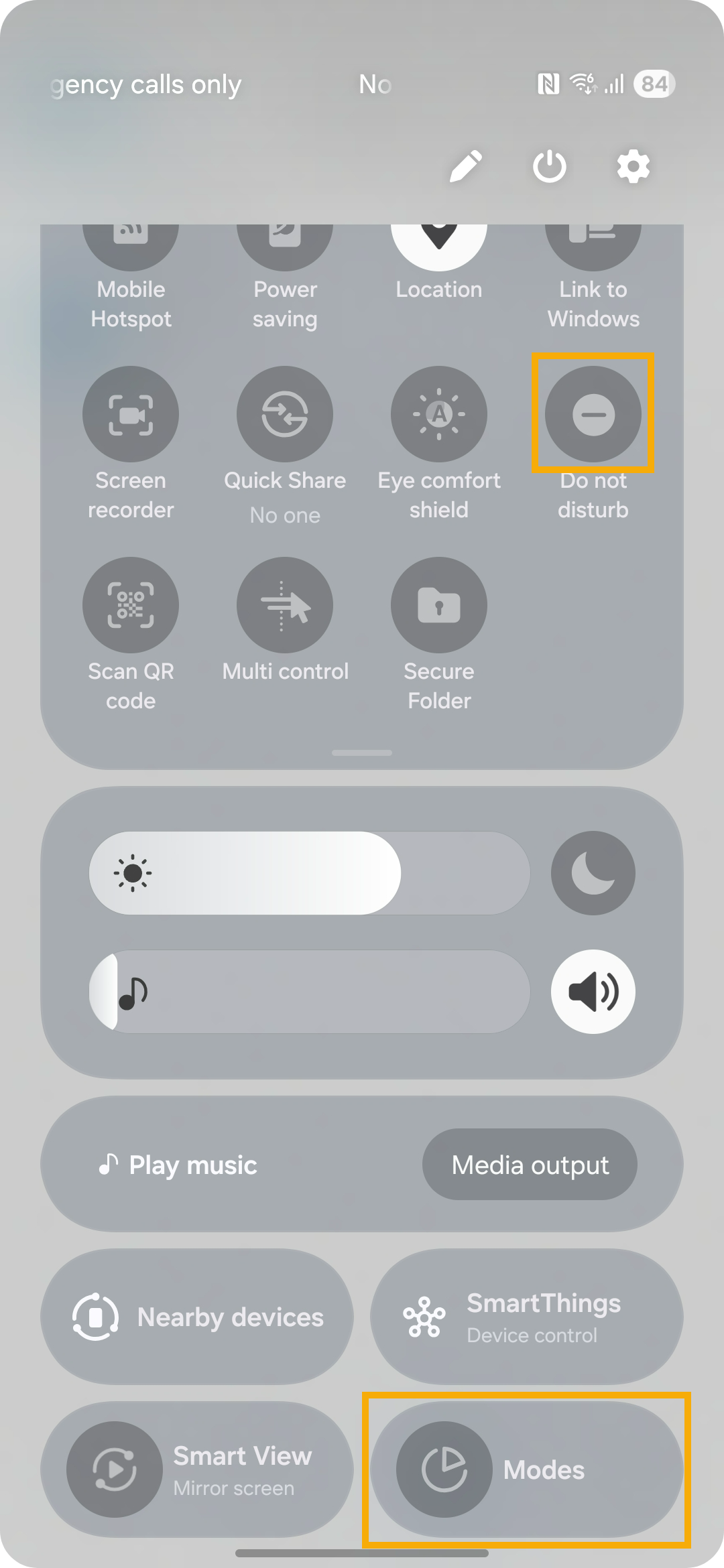Toggle Multi control
The image size is (724, 1568).
click(285, 605)
